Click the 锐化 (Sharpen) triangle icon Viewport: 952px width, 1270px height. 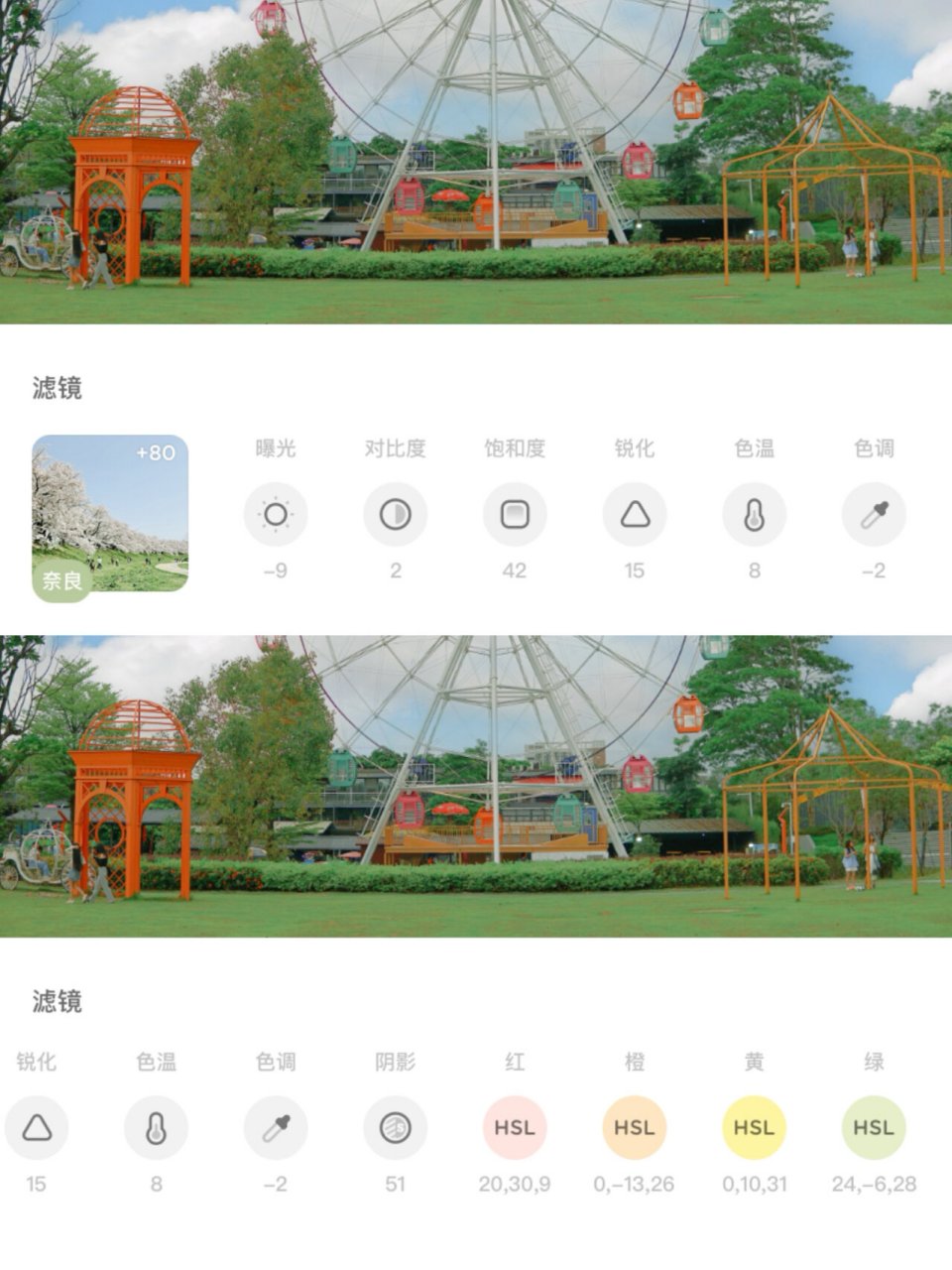(635, 514)
